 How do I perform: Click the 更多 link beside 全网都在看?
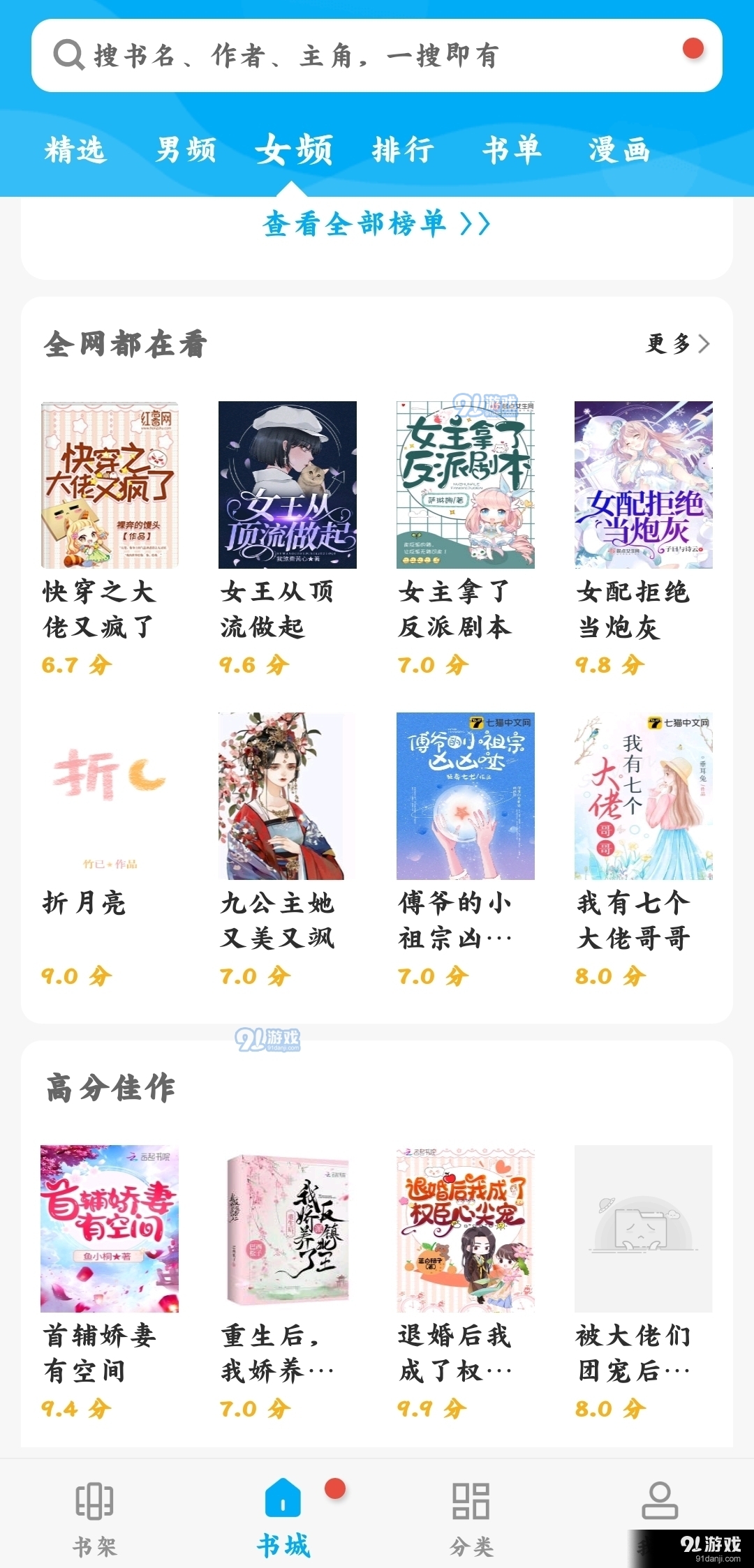coord(669,343)
